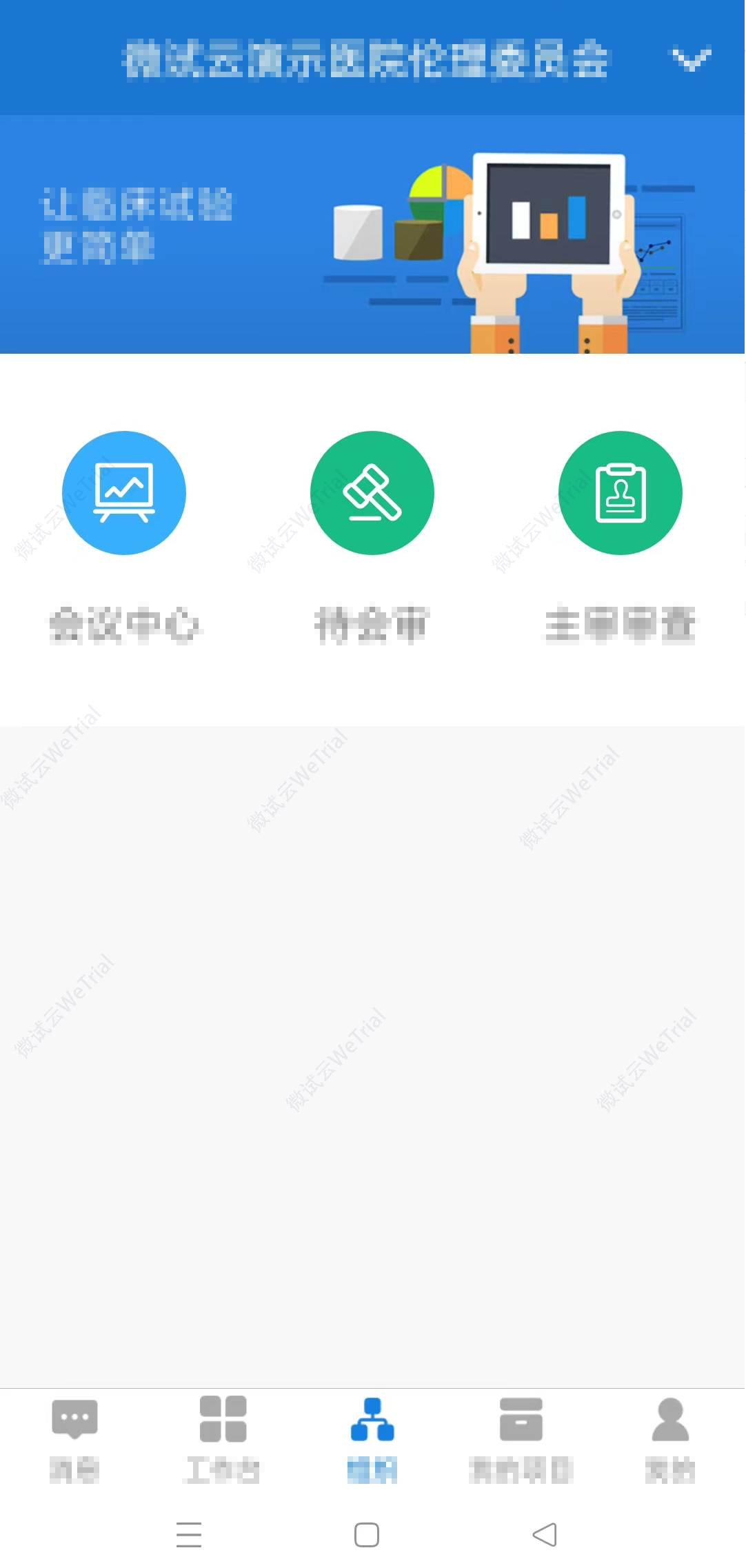Open 会议中心 meeting center

click(124, 494)
